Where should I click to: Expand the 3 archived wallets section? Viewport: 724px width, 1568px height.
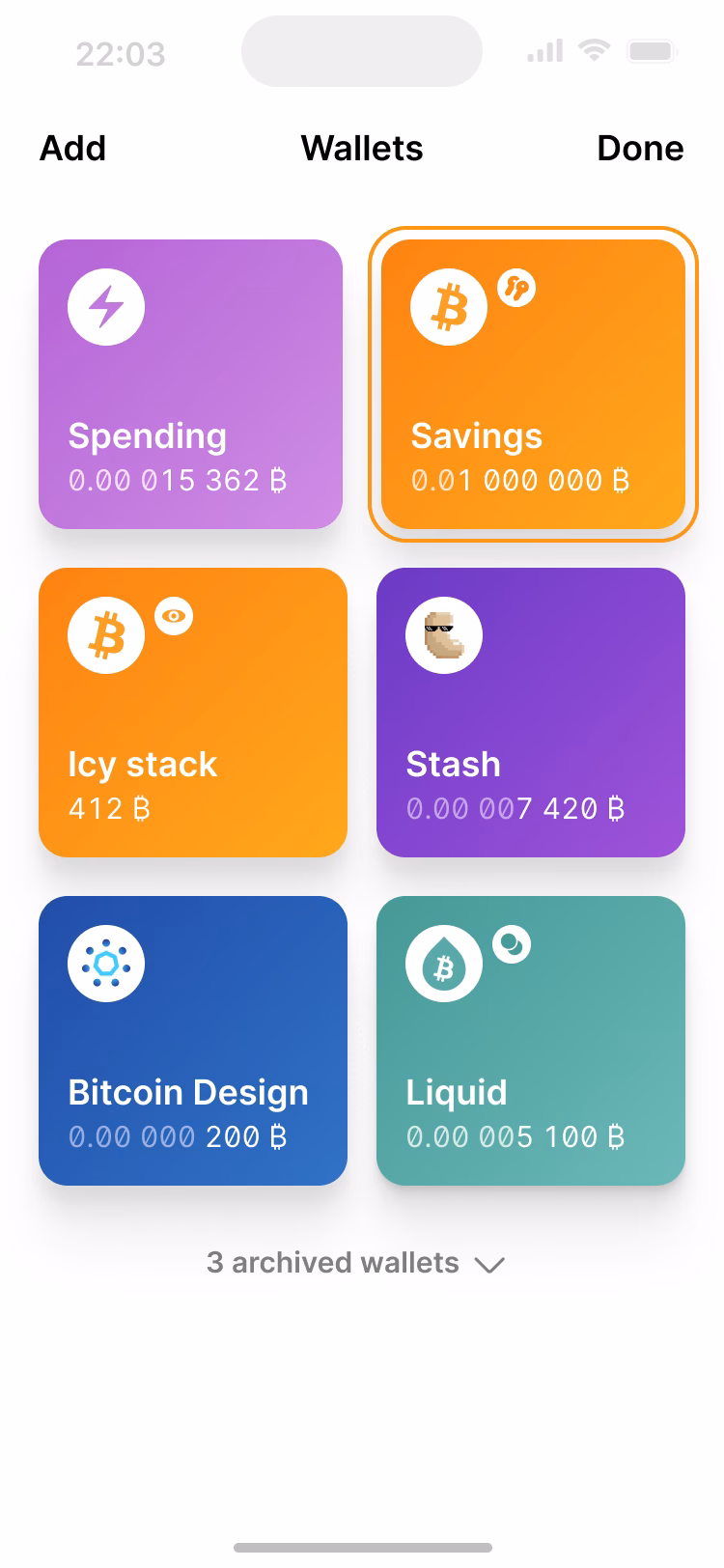(333, 1262)
